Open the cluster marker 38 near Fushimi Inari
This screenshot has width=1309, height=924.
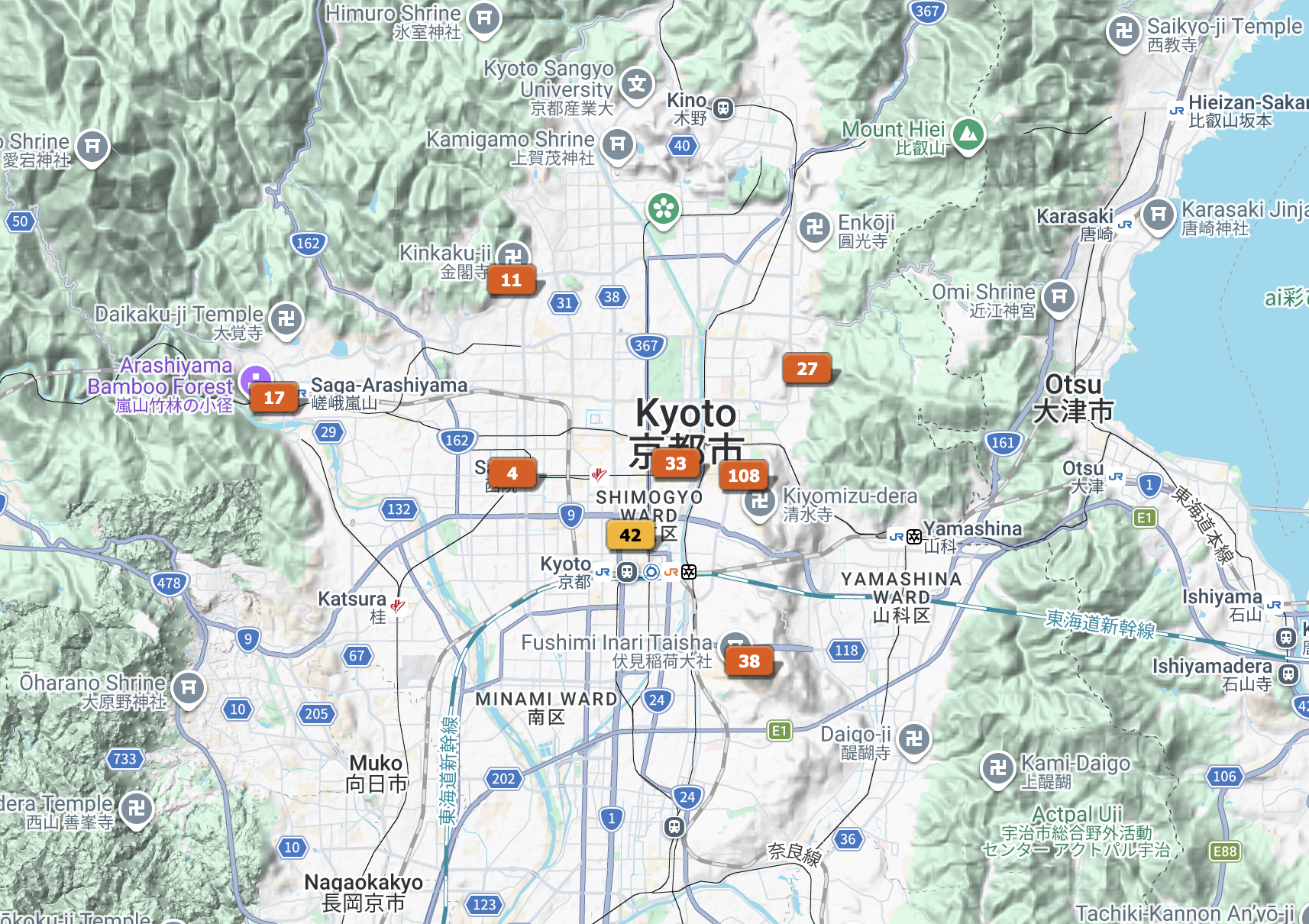[748, 661]
